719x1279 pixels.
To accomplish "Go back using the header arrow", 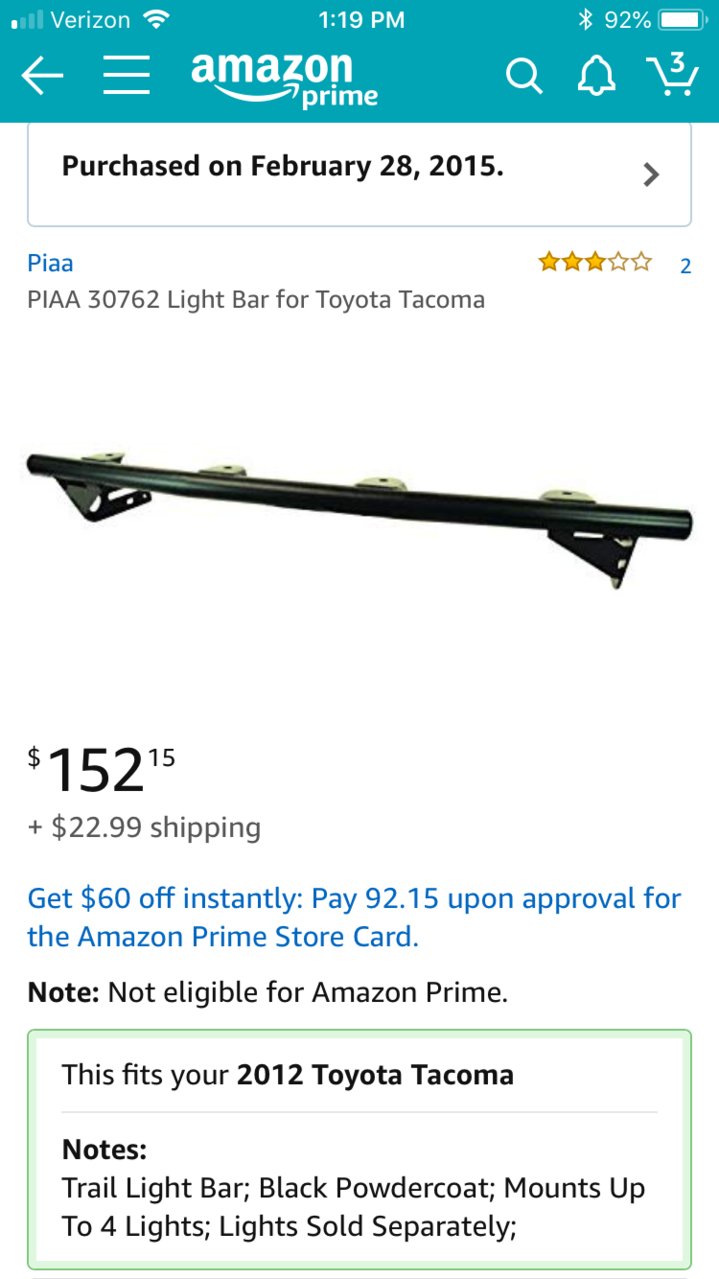I will (x=42, y=76).
